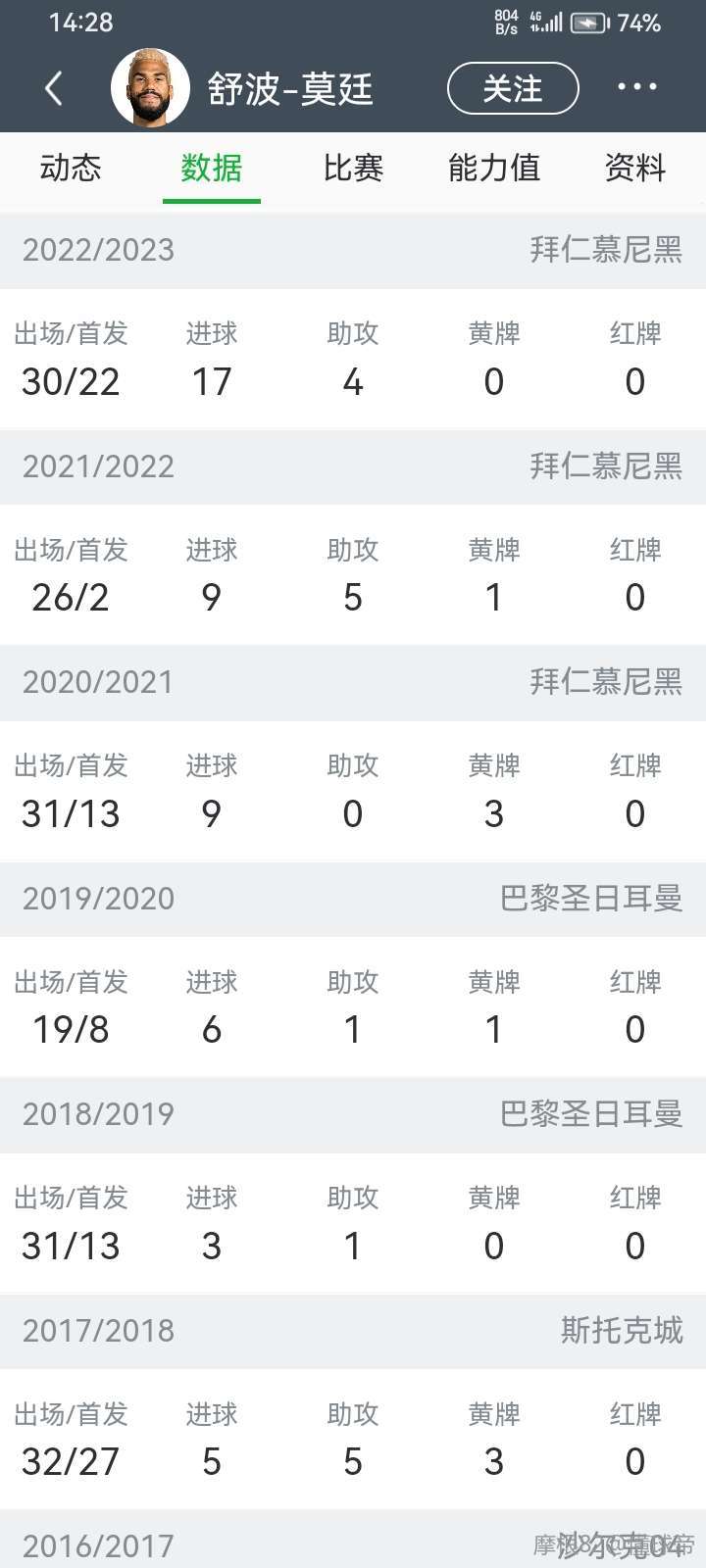Open 舒波-莫廷's profile avatar
706x1568 pixels.
150,87
